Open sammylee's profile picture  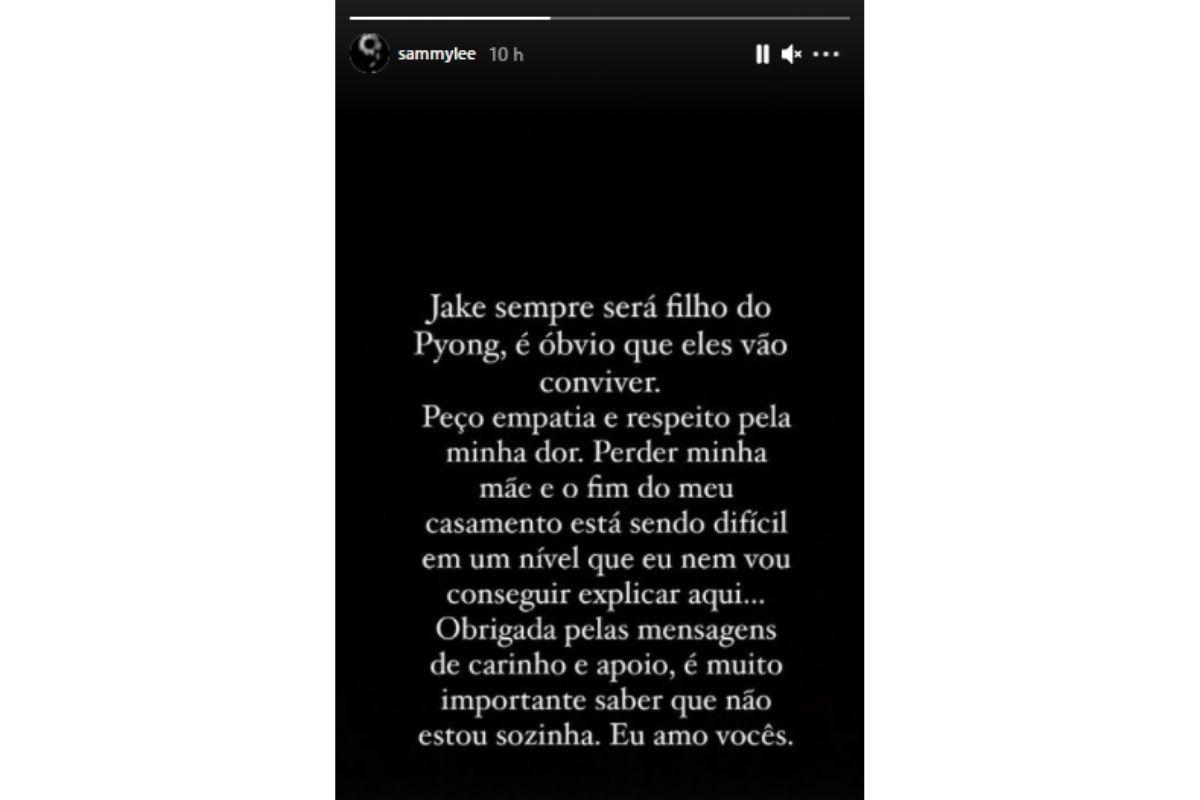[370, 53]
